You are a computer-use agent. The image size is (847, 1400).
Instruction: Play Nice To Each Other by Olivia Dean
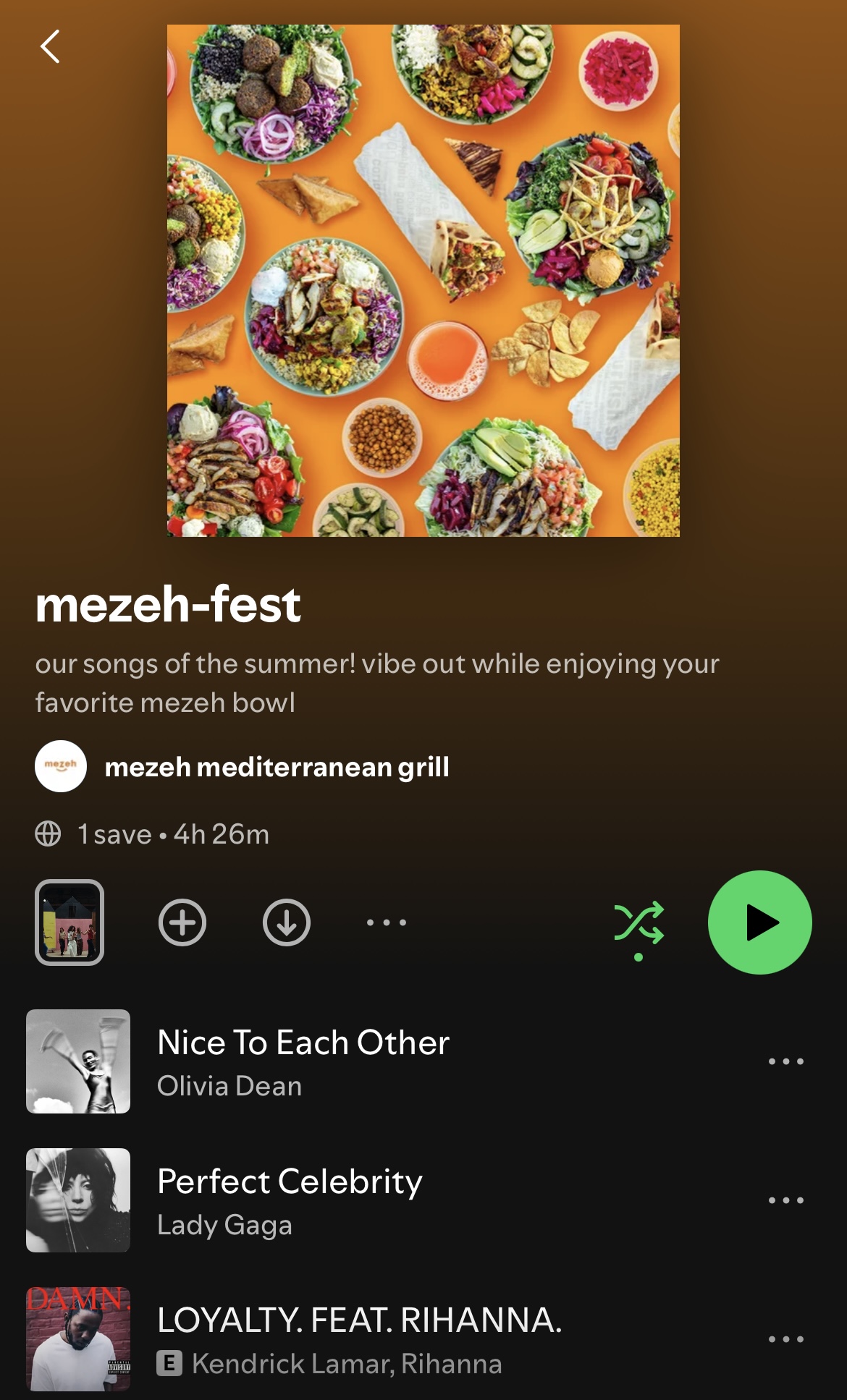tap(303, 1061)
